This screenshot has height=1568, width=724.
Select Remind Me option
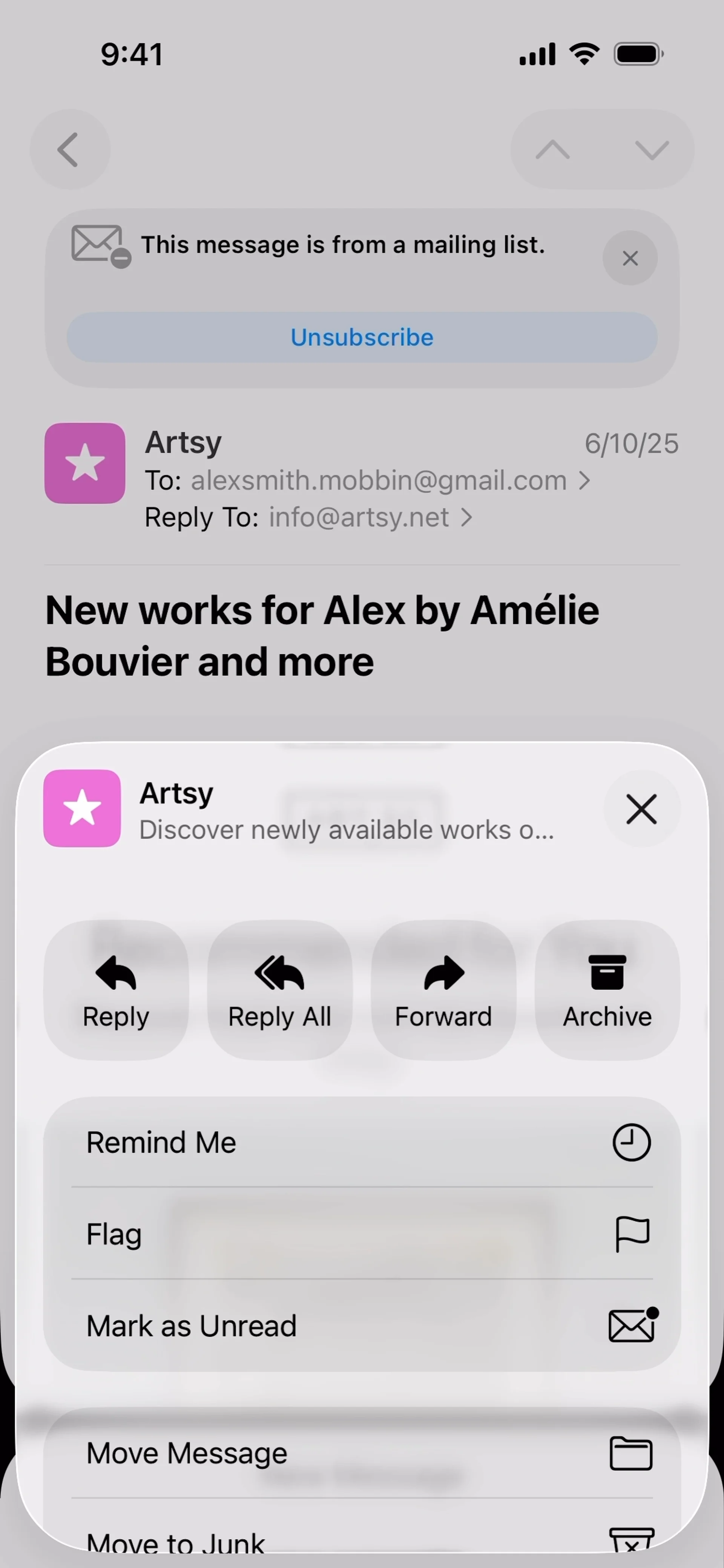[x=362, y=1142]
